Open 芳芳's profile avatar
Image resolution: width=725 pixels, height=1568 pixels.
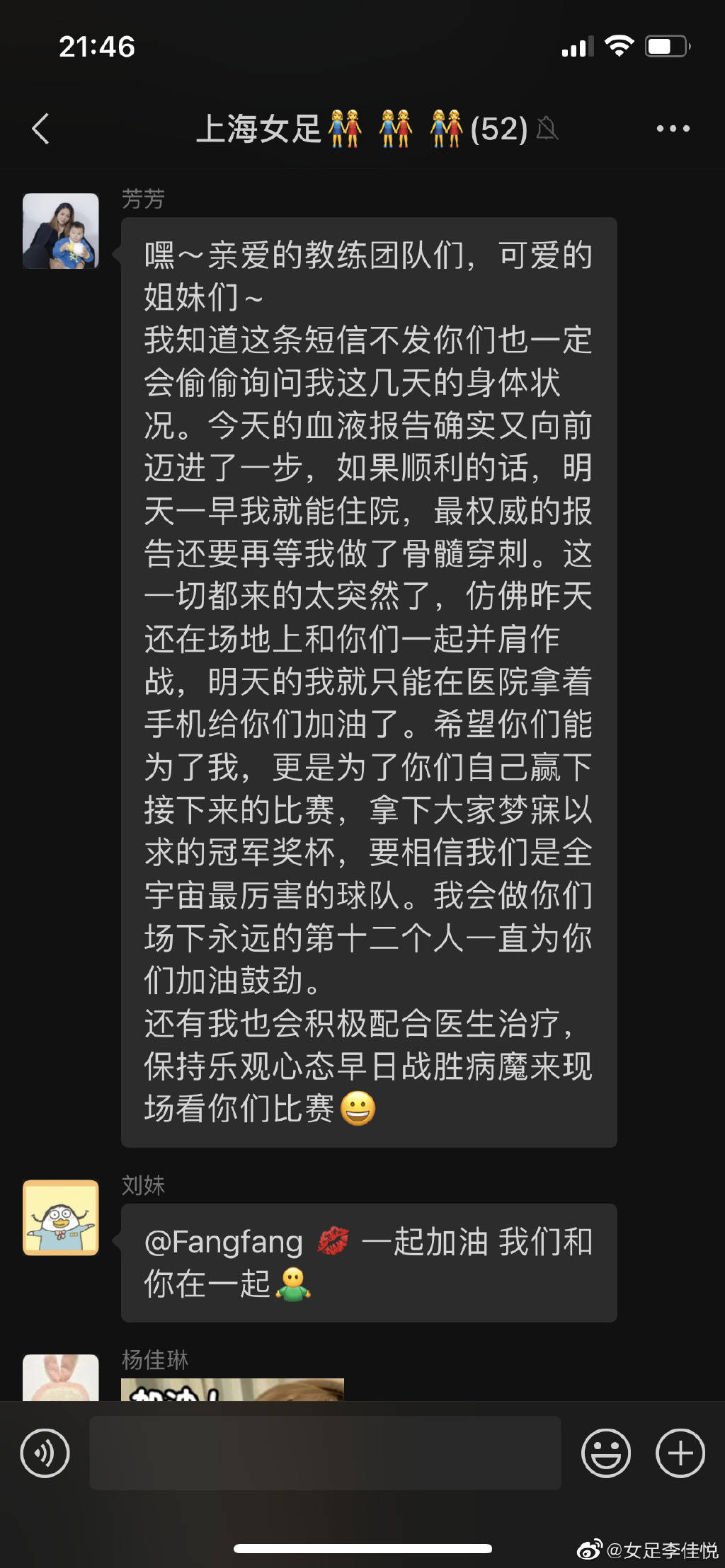(x=61, y=231)
